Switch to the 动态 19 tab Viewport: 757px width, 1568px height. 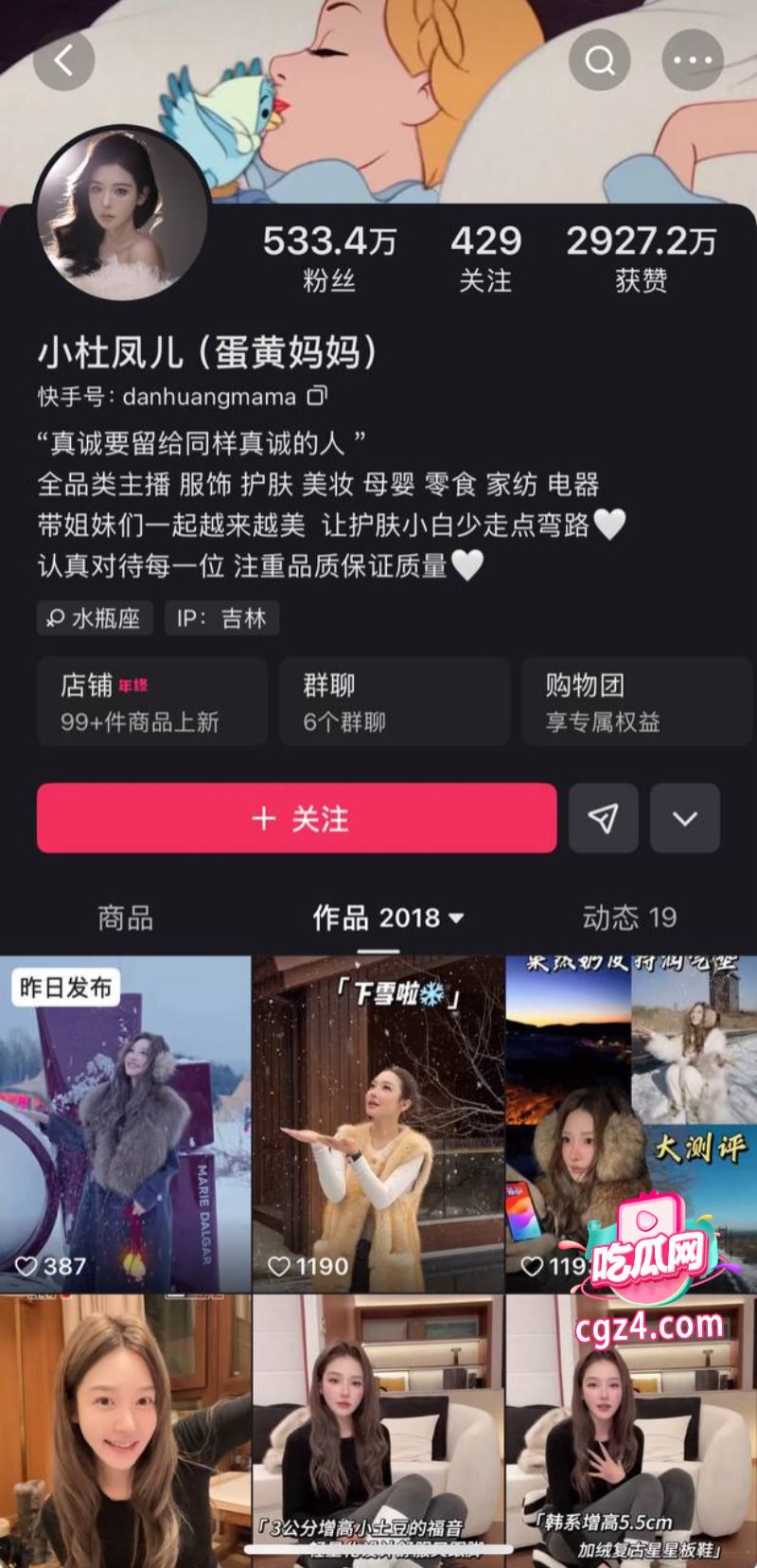[629, 918]
